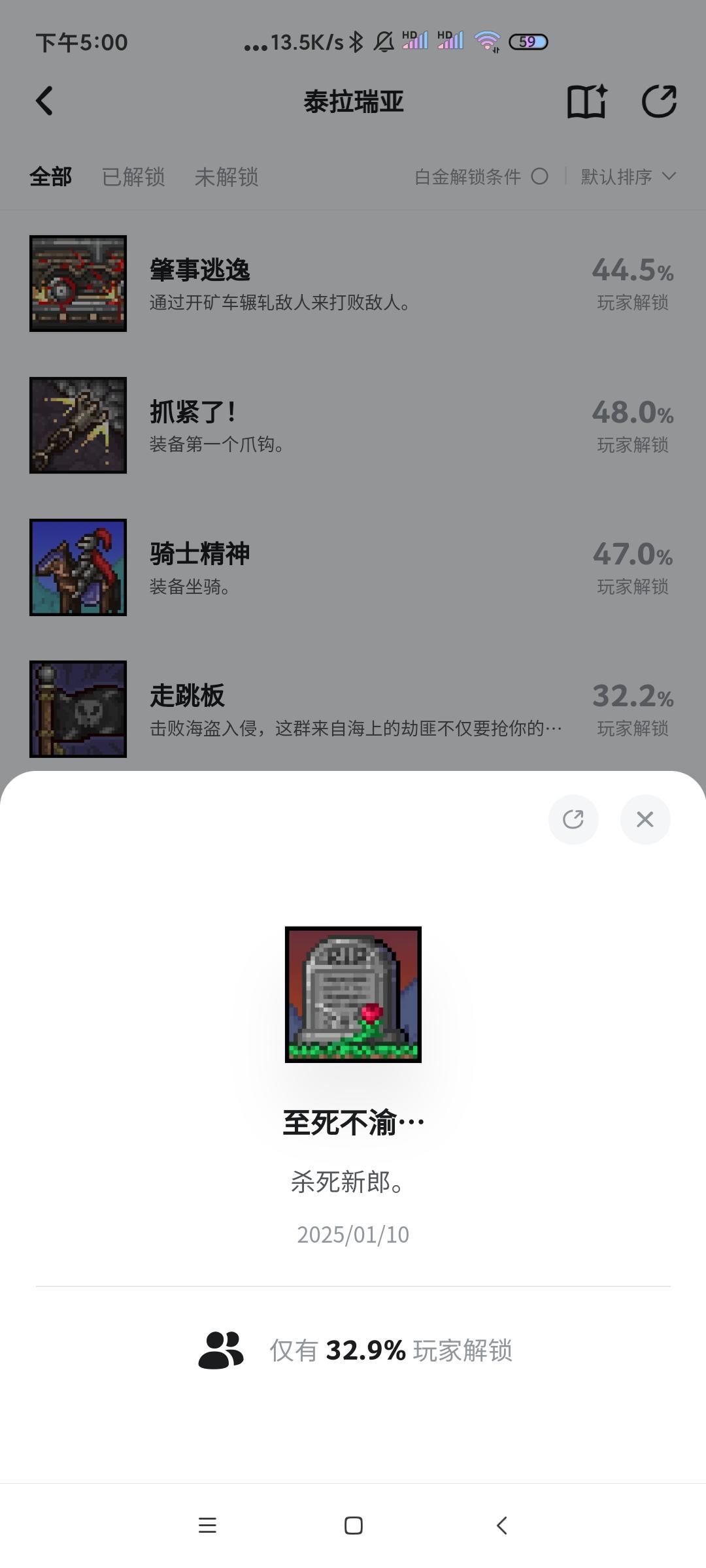Switch to the 未解锁 filter

tap(227, 176)
